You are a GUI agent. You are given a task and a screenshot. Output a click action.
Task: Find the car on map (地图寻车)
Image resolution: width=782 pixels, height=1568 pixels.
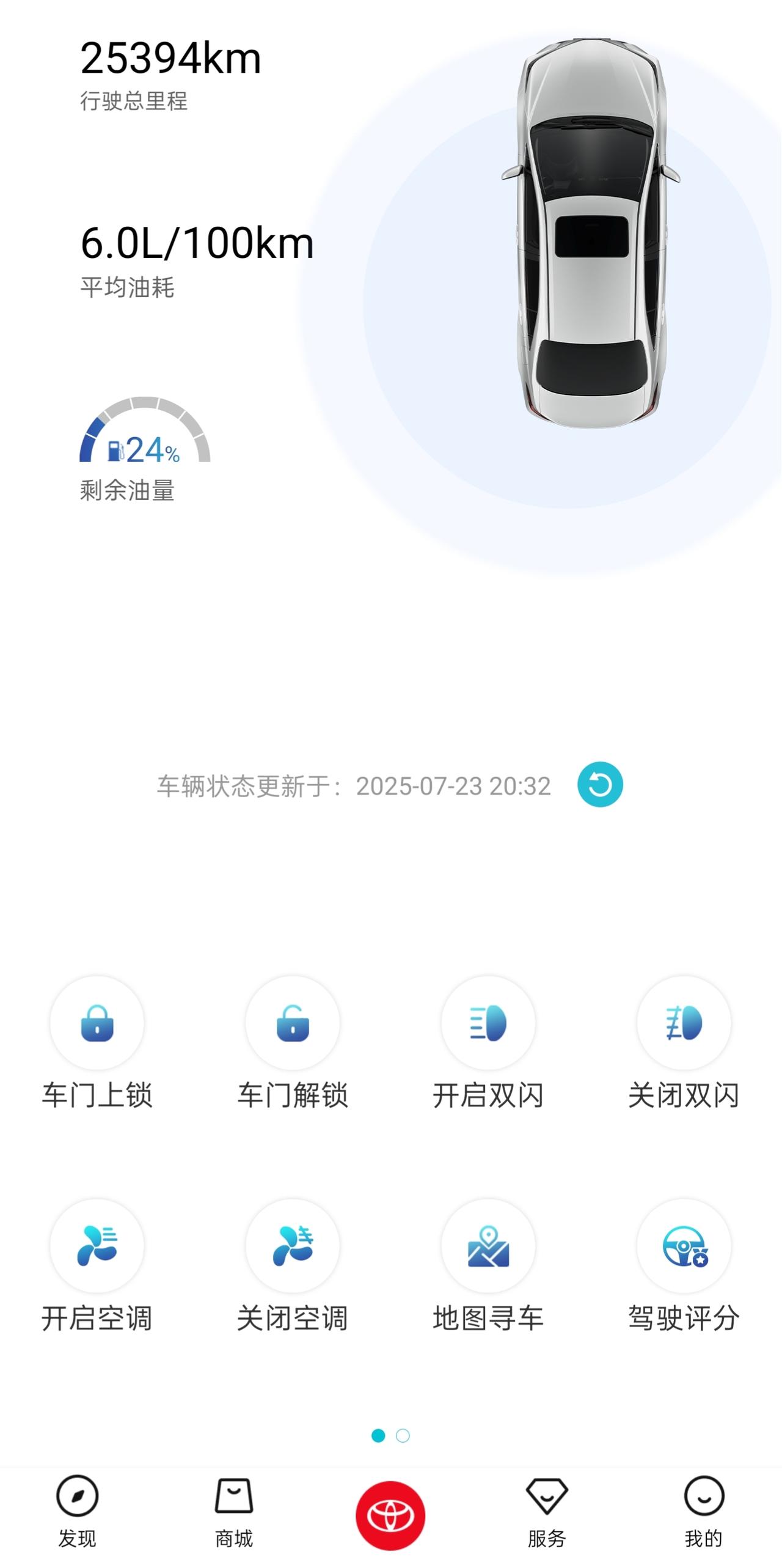[x=488, y=1246]
